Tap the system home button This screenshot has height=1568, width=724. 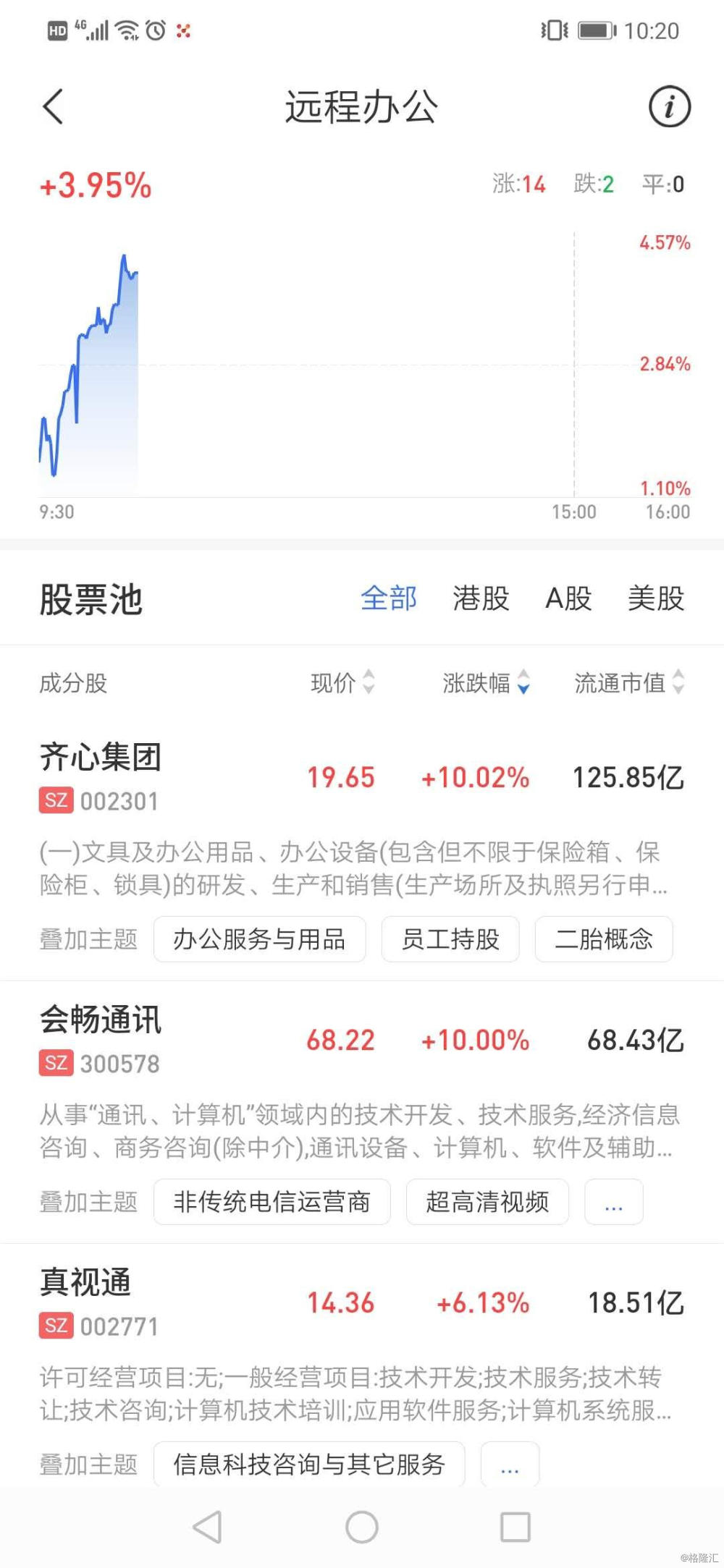point(362,1527)
